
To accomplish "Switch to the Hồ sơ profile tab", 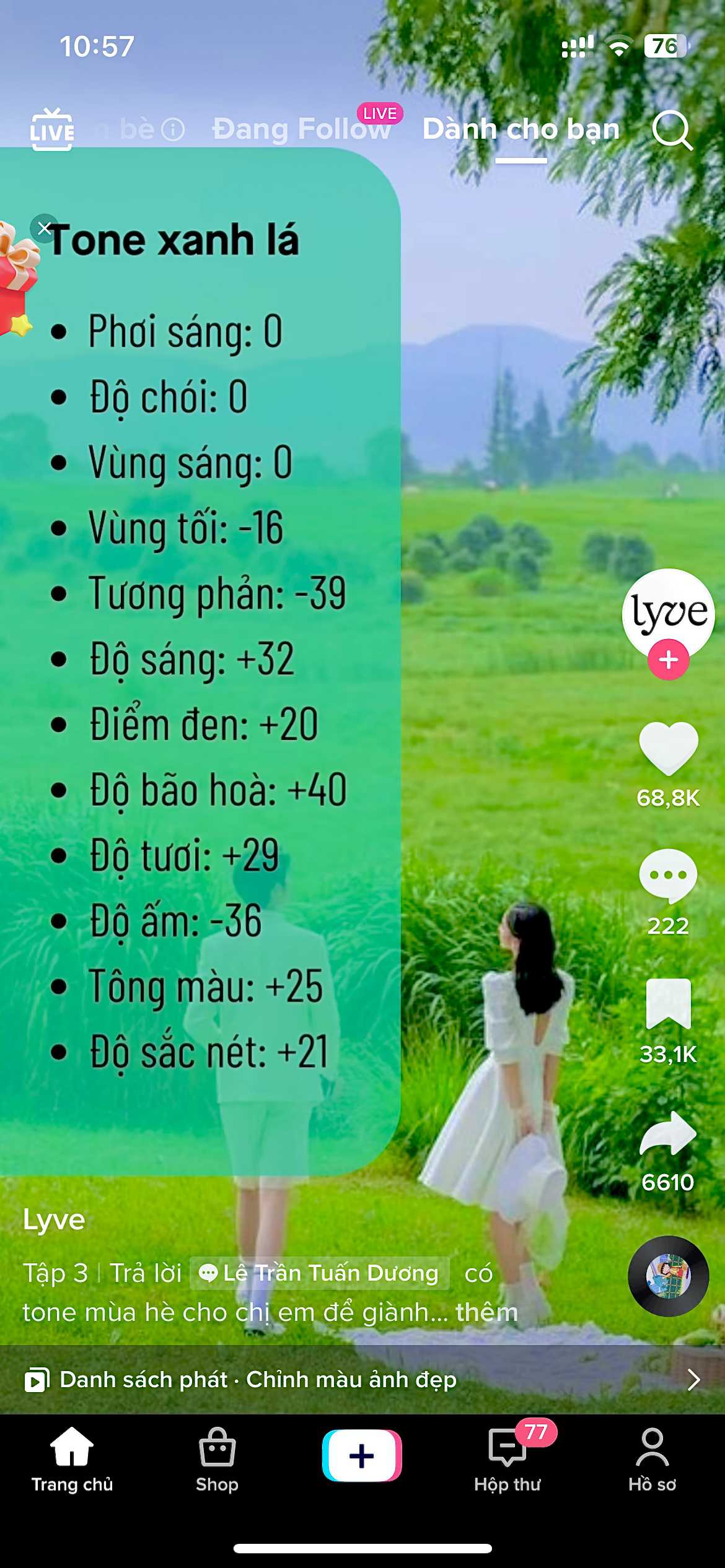I will point(652,1458).
